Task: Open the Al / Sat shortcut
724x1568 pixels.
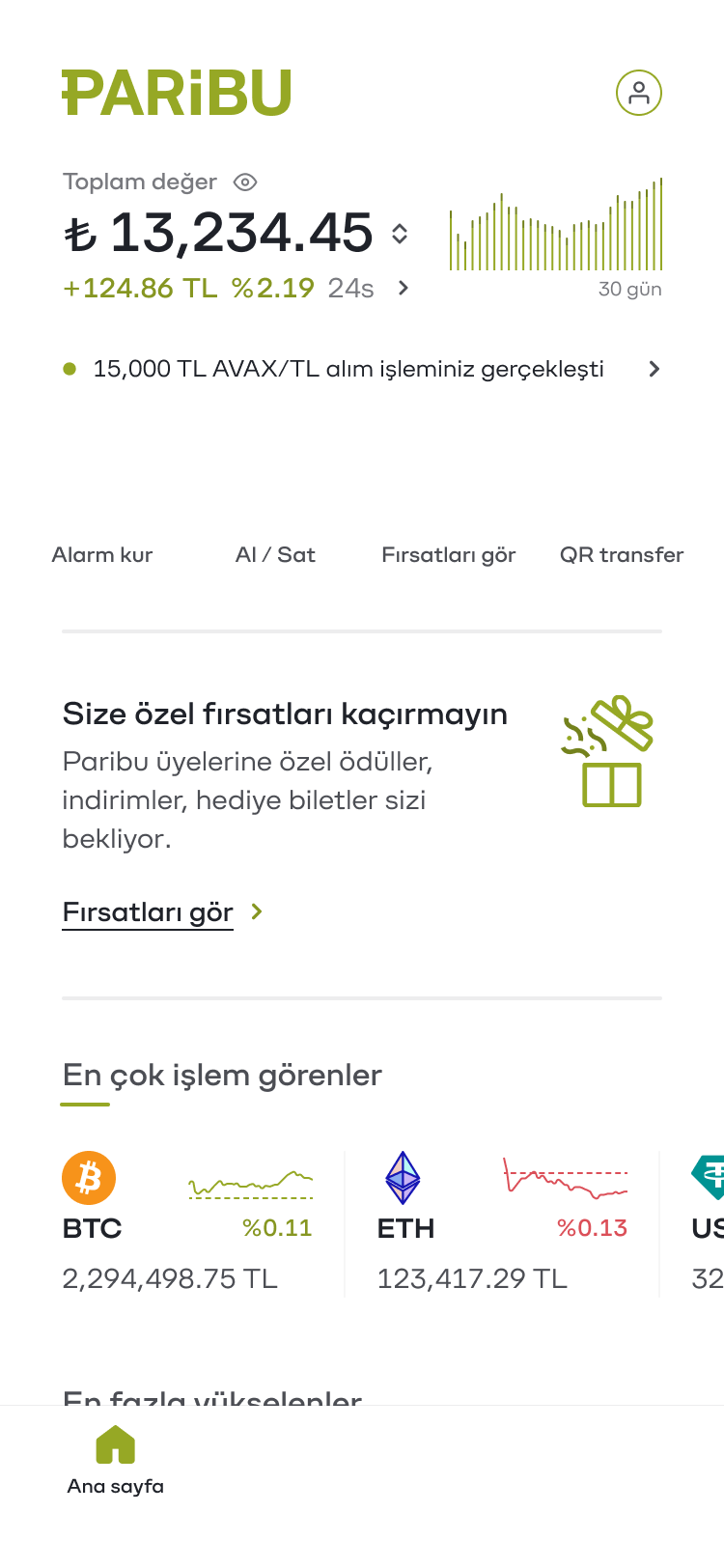Action: (x=275, y=554)
